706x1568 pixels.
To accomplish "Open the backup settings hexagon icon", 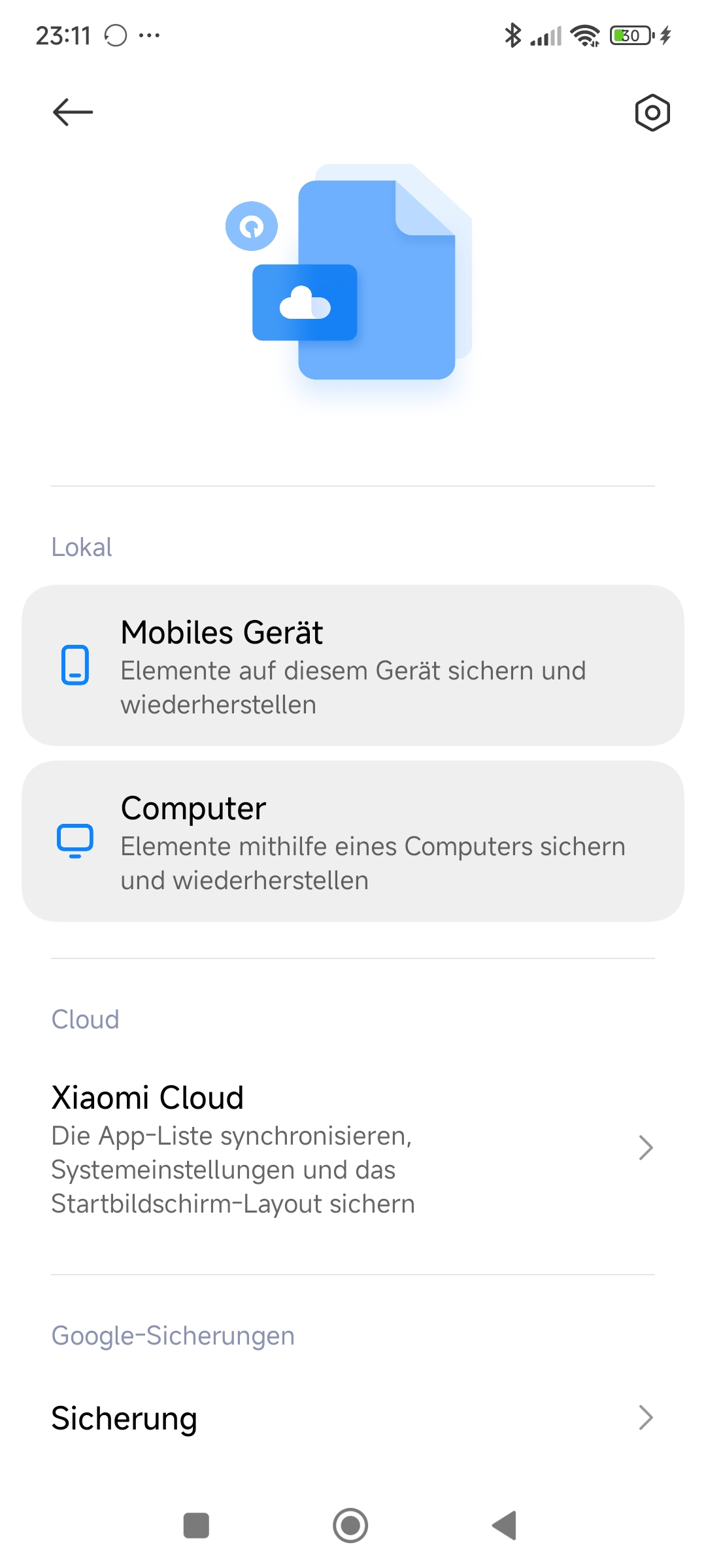I will [652, 113].
